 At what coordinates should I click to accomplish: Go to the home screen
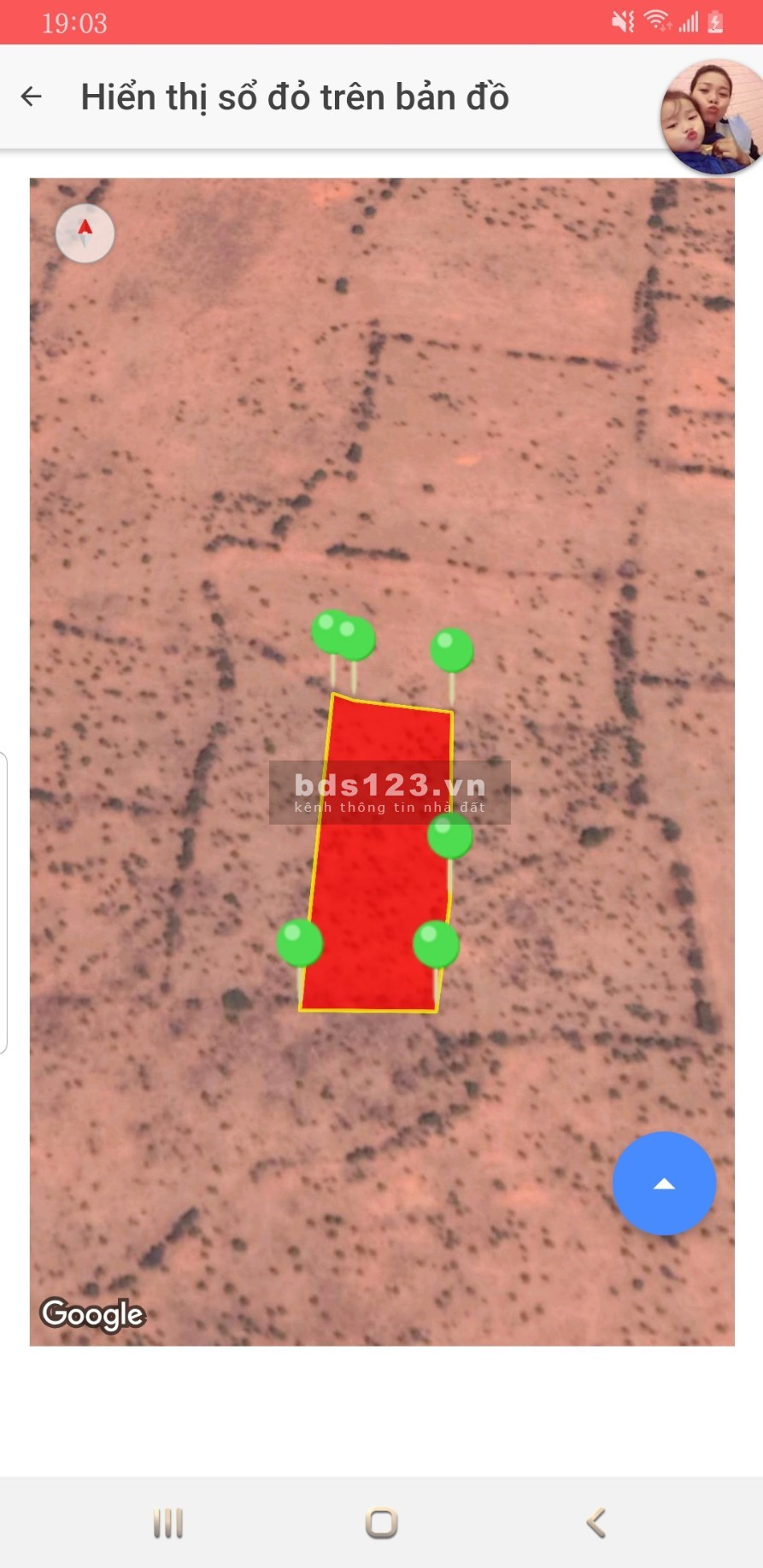(x=381, y=1523)
